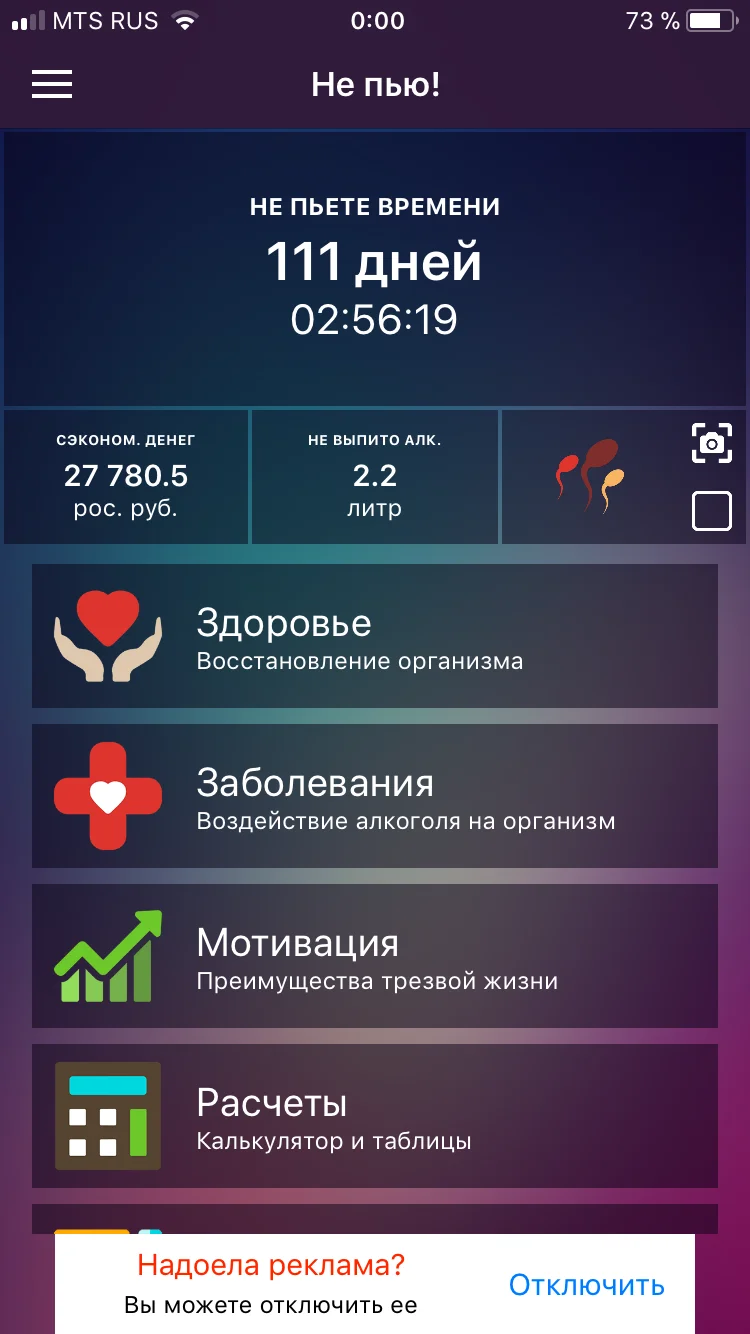Open the Здоровье section entry
Viewport: 750px width, 1334px height.
pyautogui.click(x=375, y=635)
